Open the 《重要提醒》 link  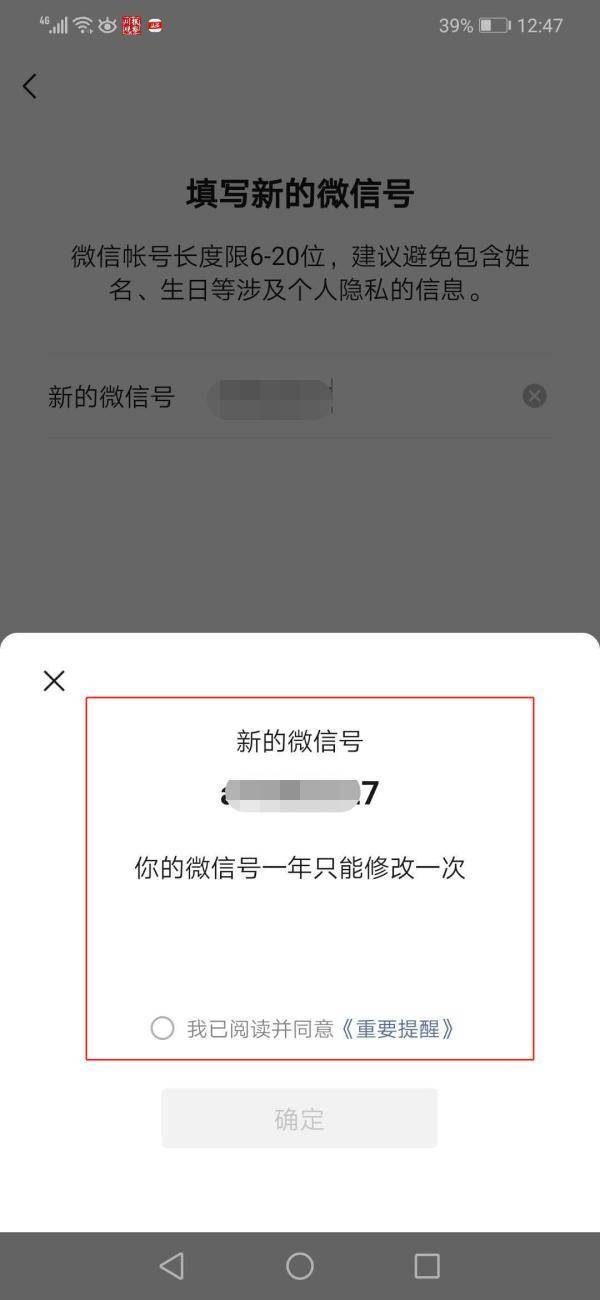coord(397,1028)
